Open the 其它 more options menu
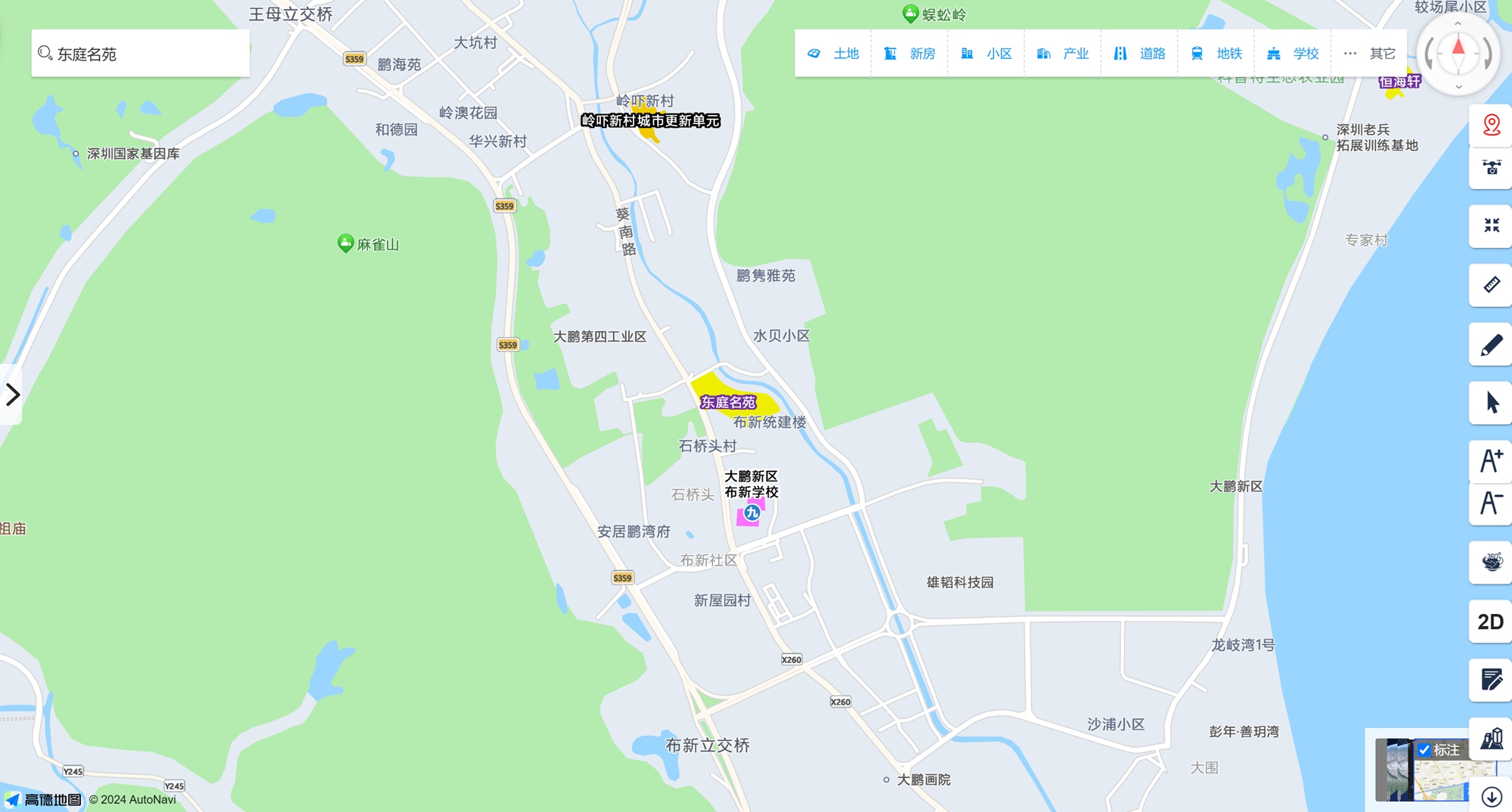Image resolution: width=1512 pixels, height=812 pixels. (x=1369, y=54)
